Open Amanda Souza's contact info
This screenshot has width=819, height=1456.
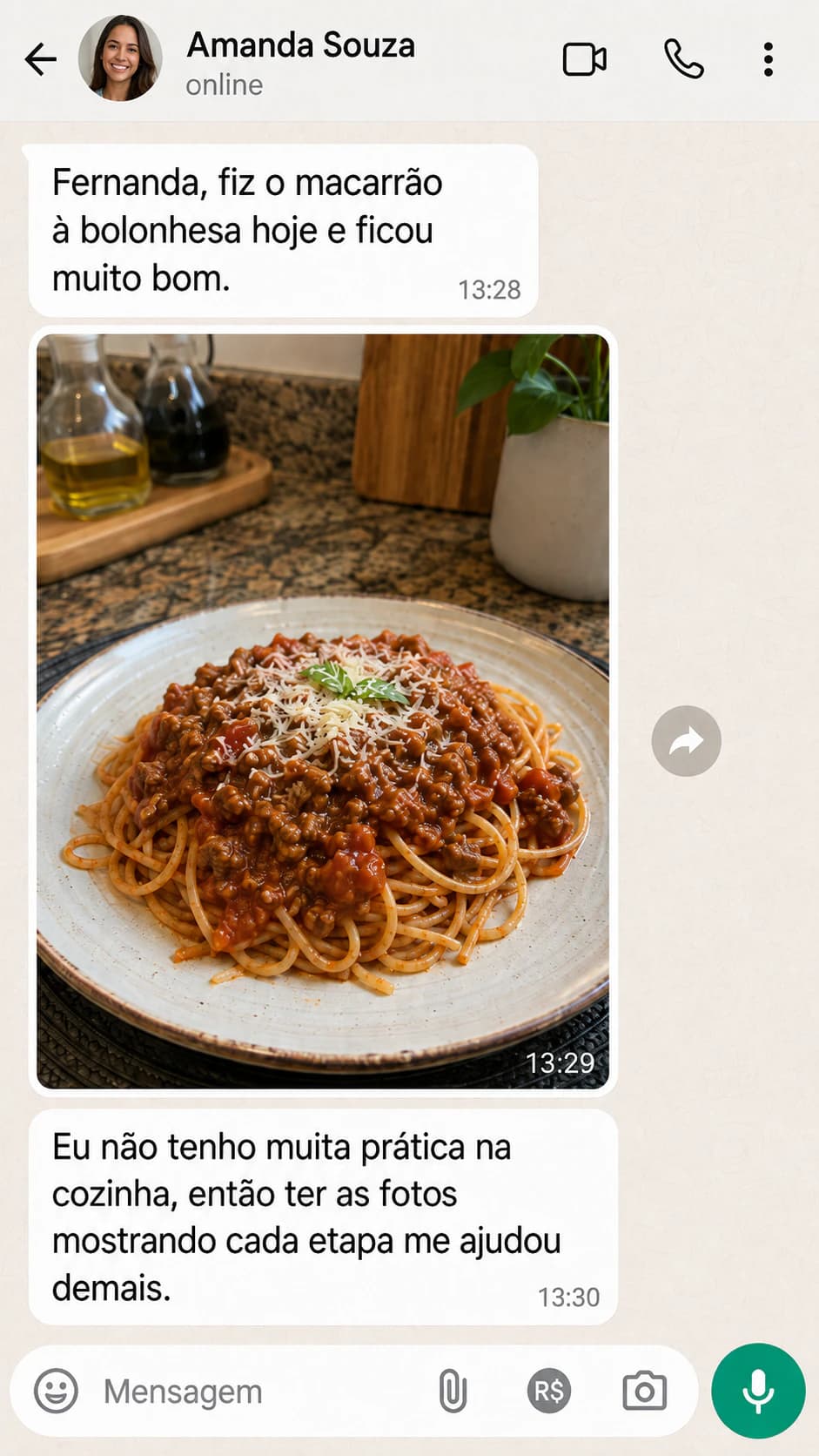[x=300, y=61]
